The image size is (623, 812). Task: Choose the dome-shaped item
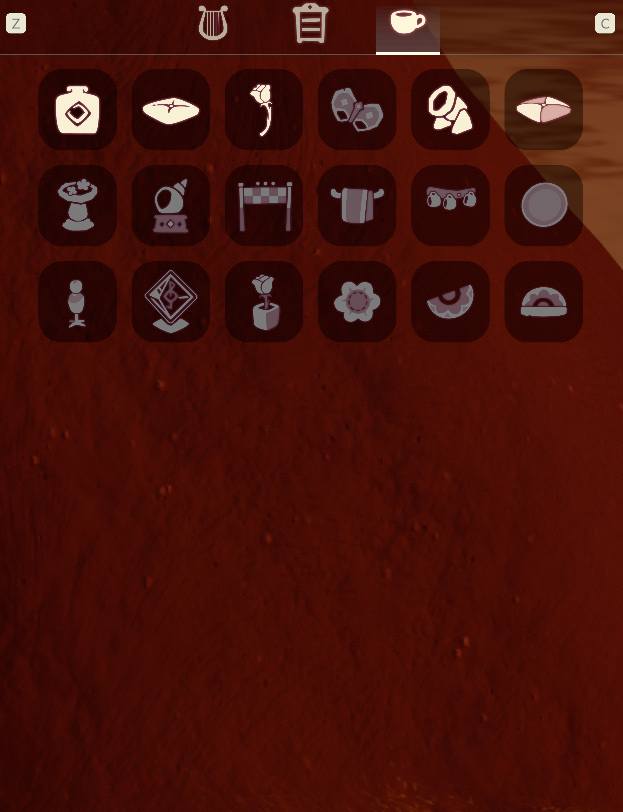pos(544,302)
